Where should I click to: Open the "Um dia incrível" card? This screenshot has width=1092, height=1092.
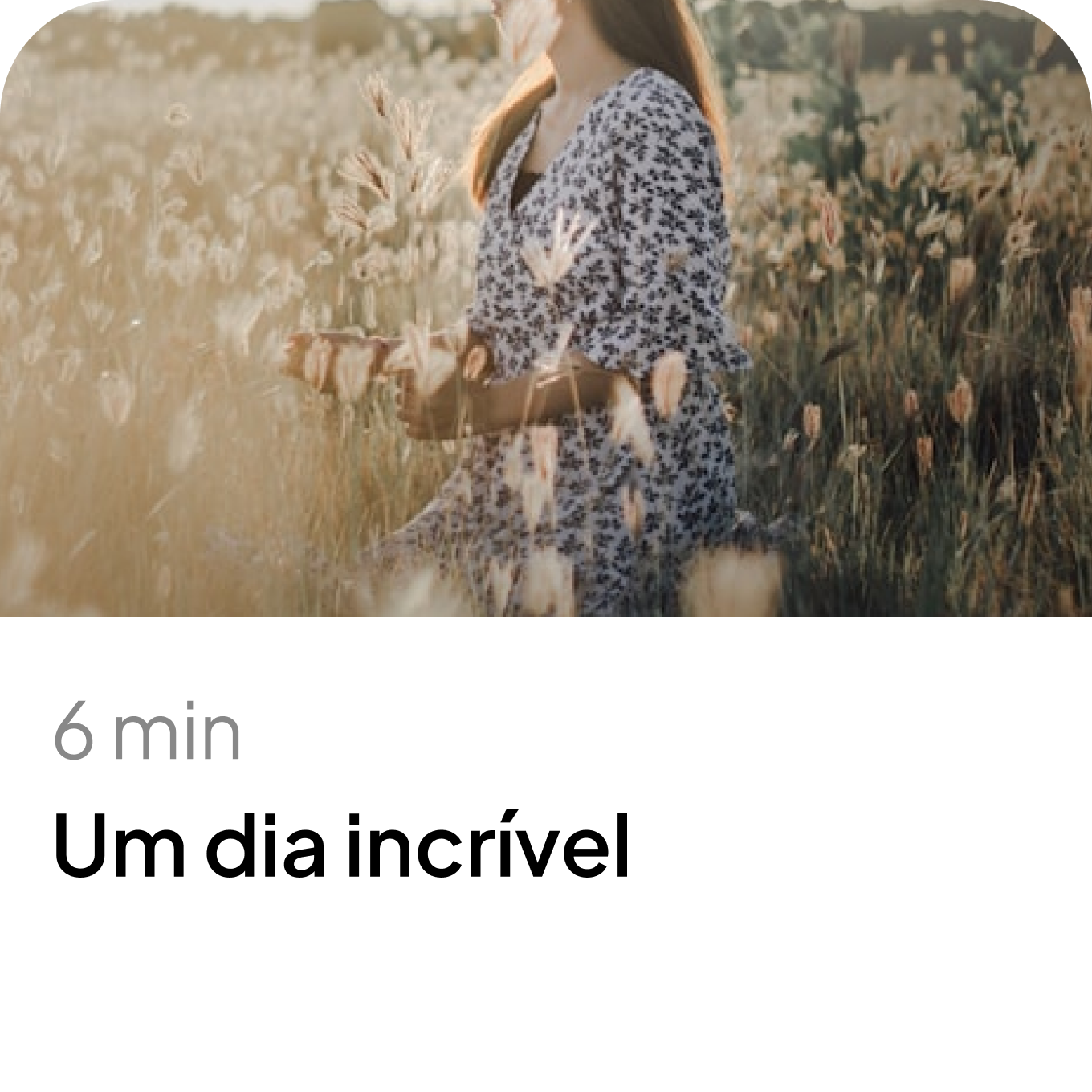click(x=546, y=546)
